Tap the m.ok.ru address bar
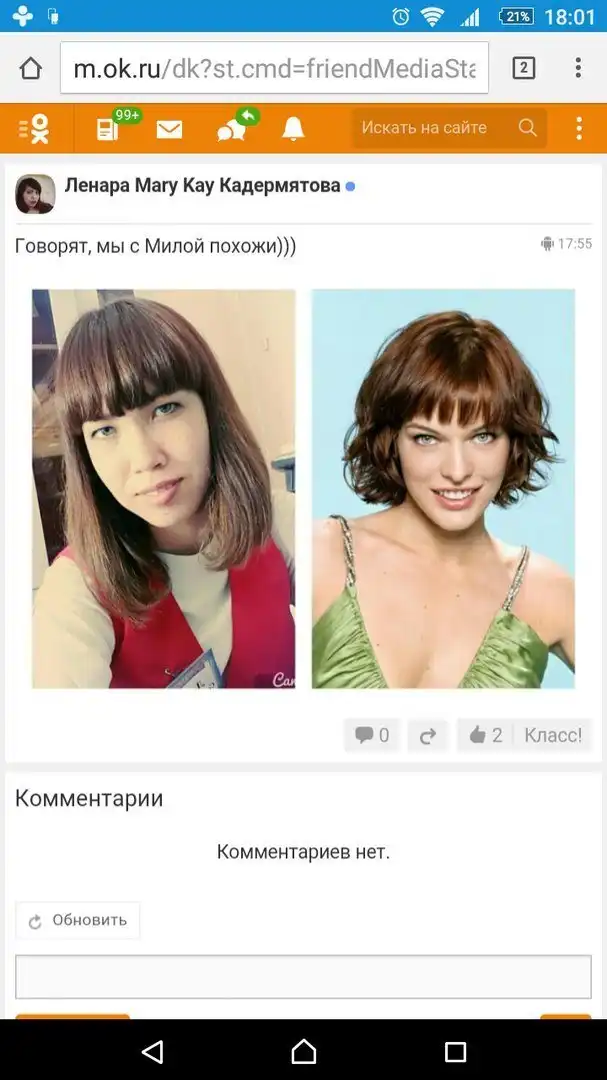 [x=274, y=68]
